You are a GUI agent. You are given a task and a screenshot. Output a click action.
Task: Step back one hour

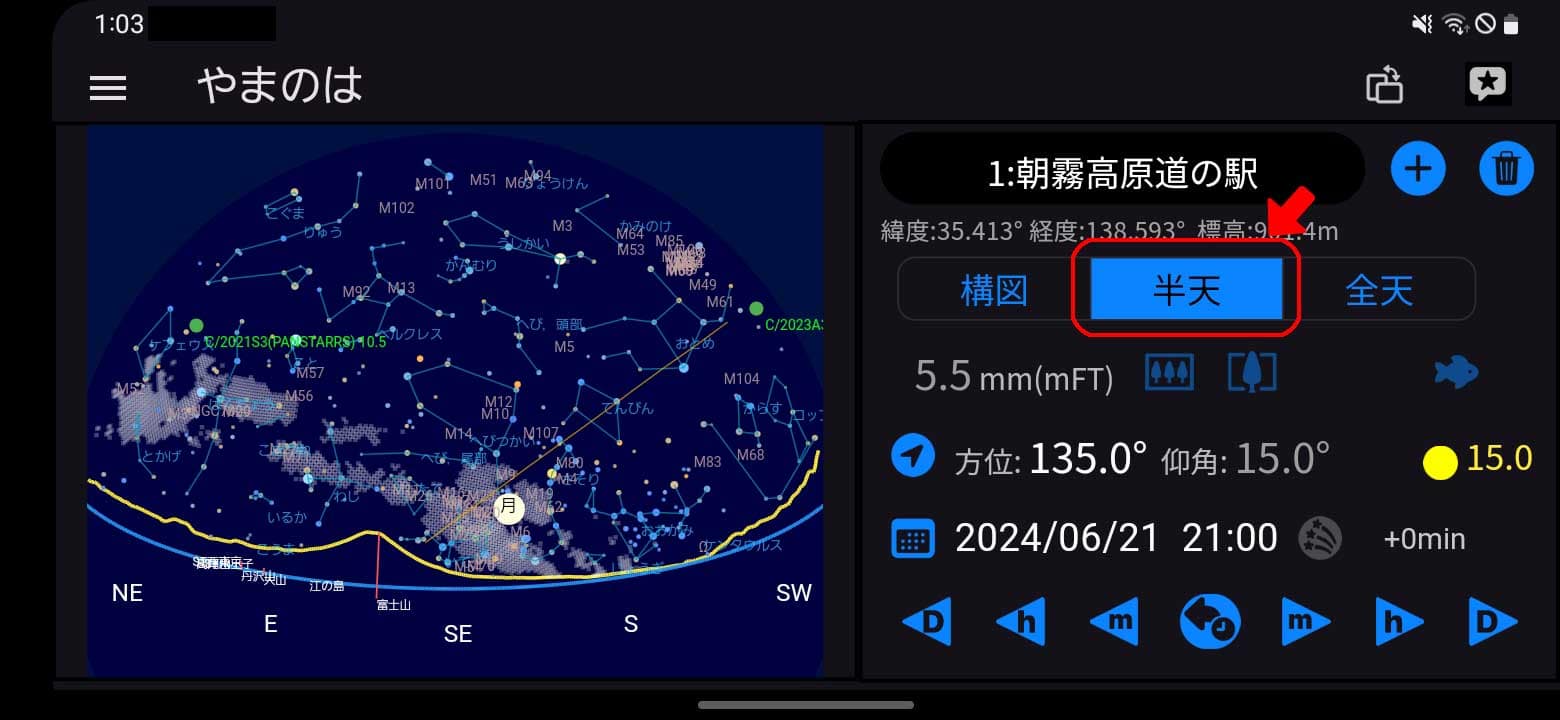point(1021,622)
